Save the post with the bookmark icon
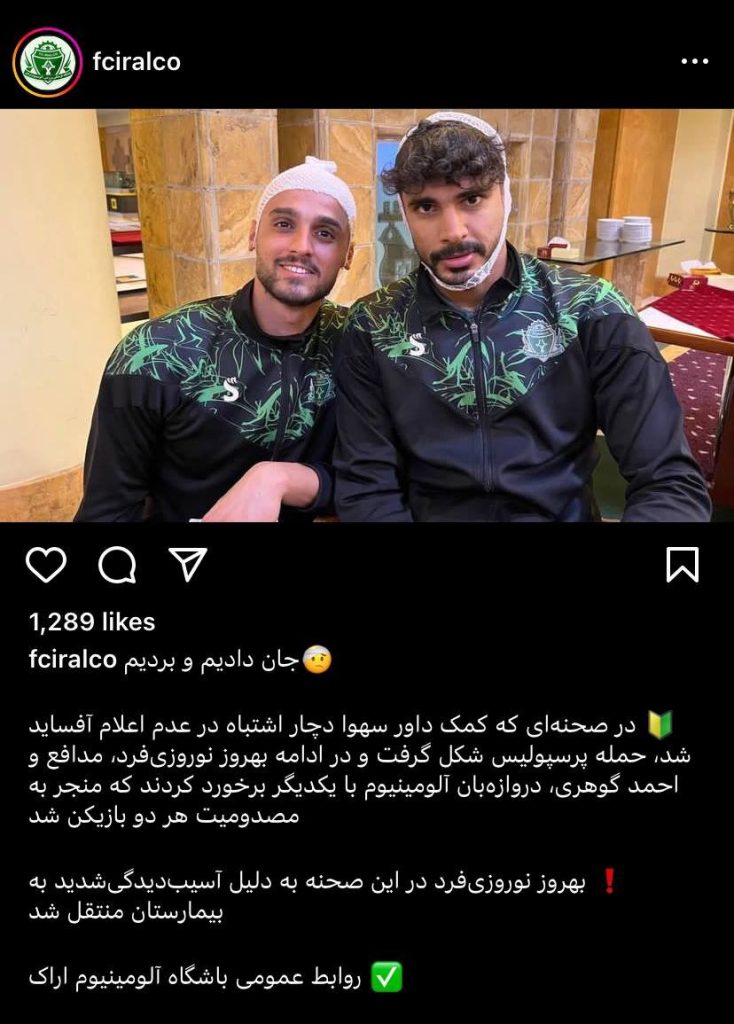Image resolution: width=734 pixels, height=1024 pixels. (x=683, y=564)
